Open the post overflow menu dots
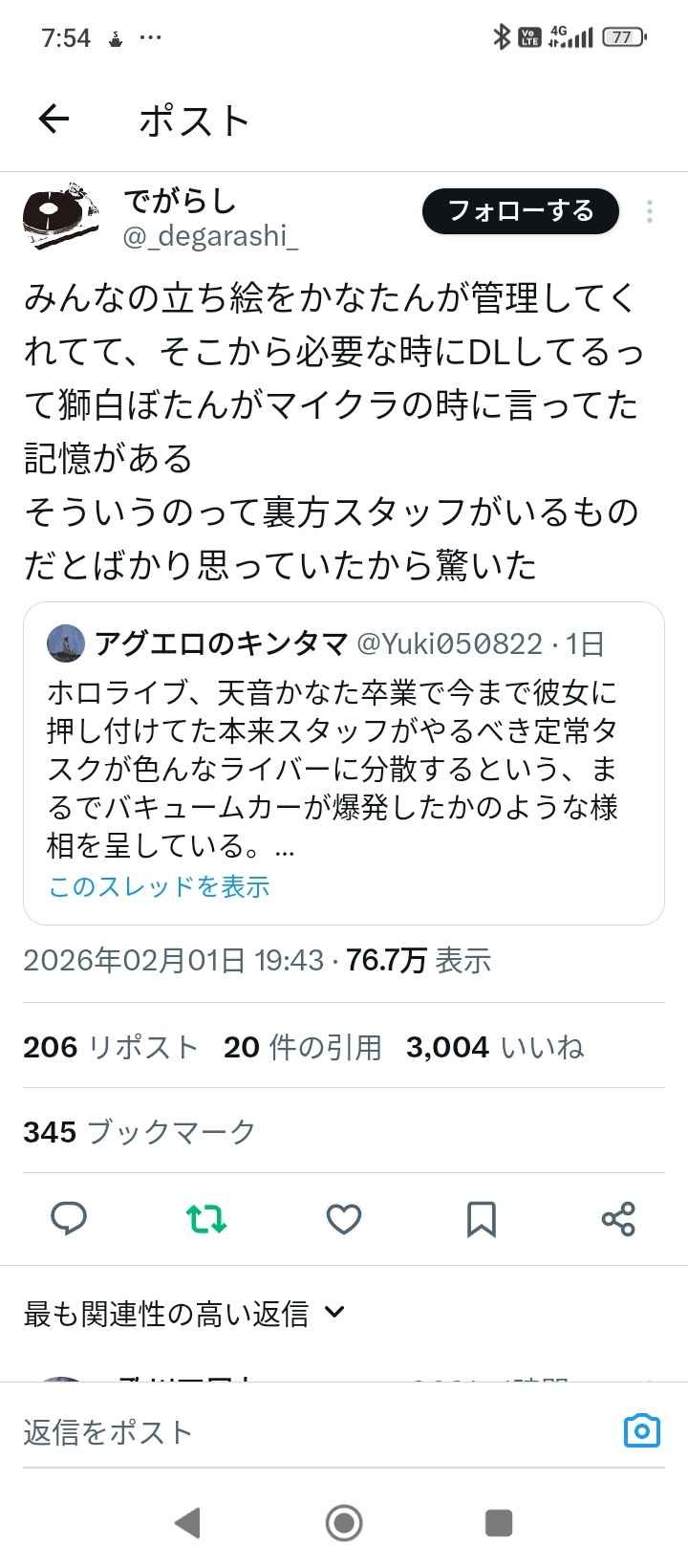Image resolution: width=688 pixels, height=1568 pixels. 650,211
